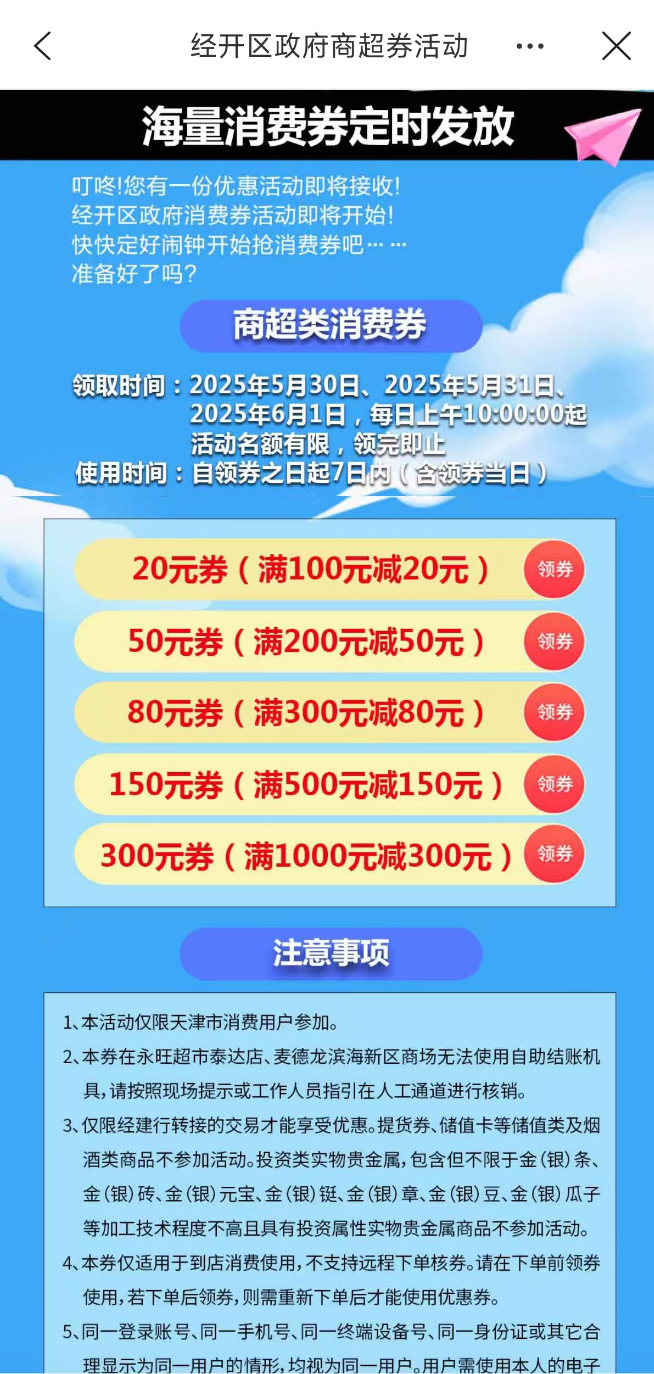654x1374 pixels.
Task: Open the three-dot overflow menu
Action: (x=530, y=46)
